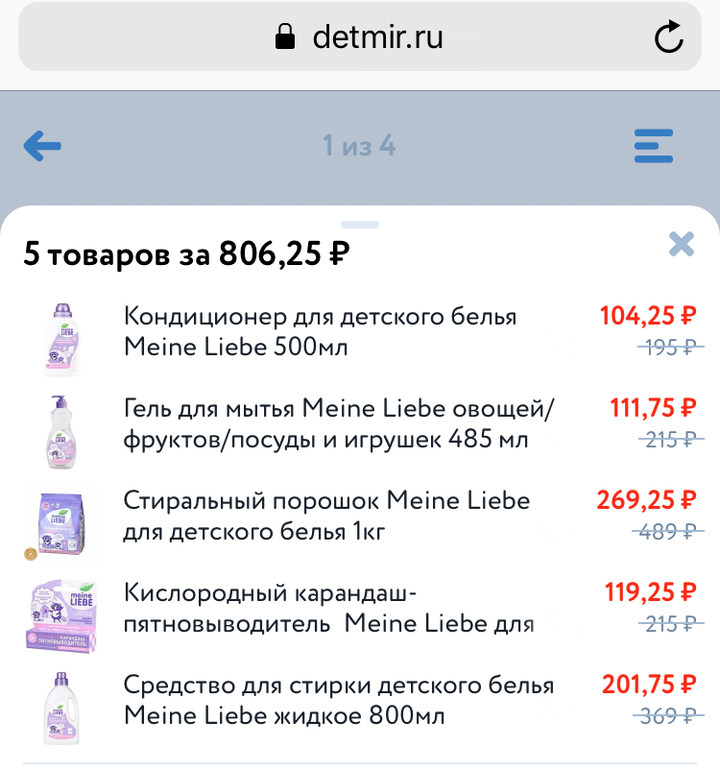Open Гель для мытья овощей/фруктов item
Image resolution: width=720 pixels, height=770 pixels.
(338, 424)
